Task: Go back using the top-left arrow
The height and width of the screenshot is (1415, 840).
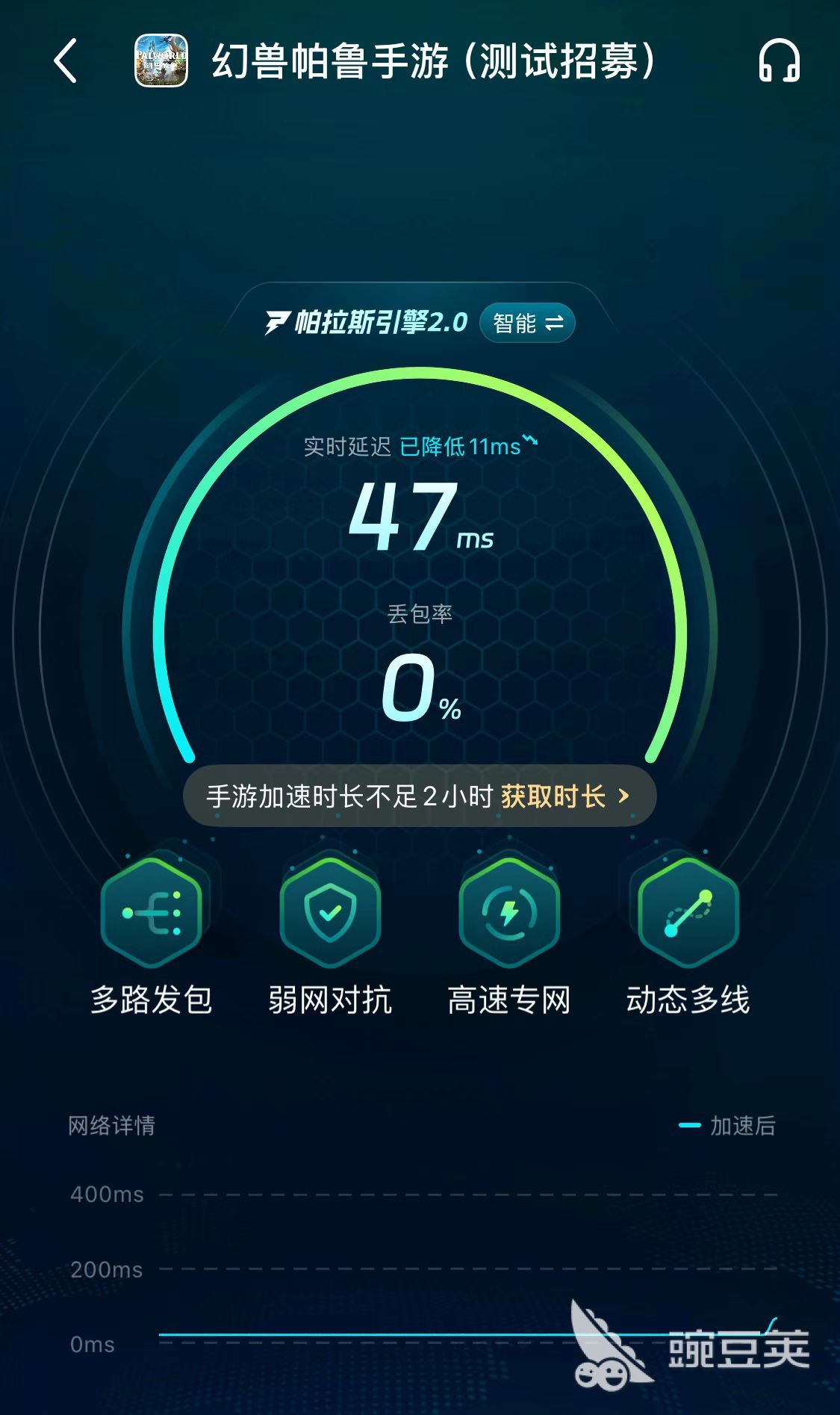Action: coord(66,61)
